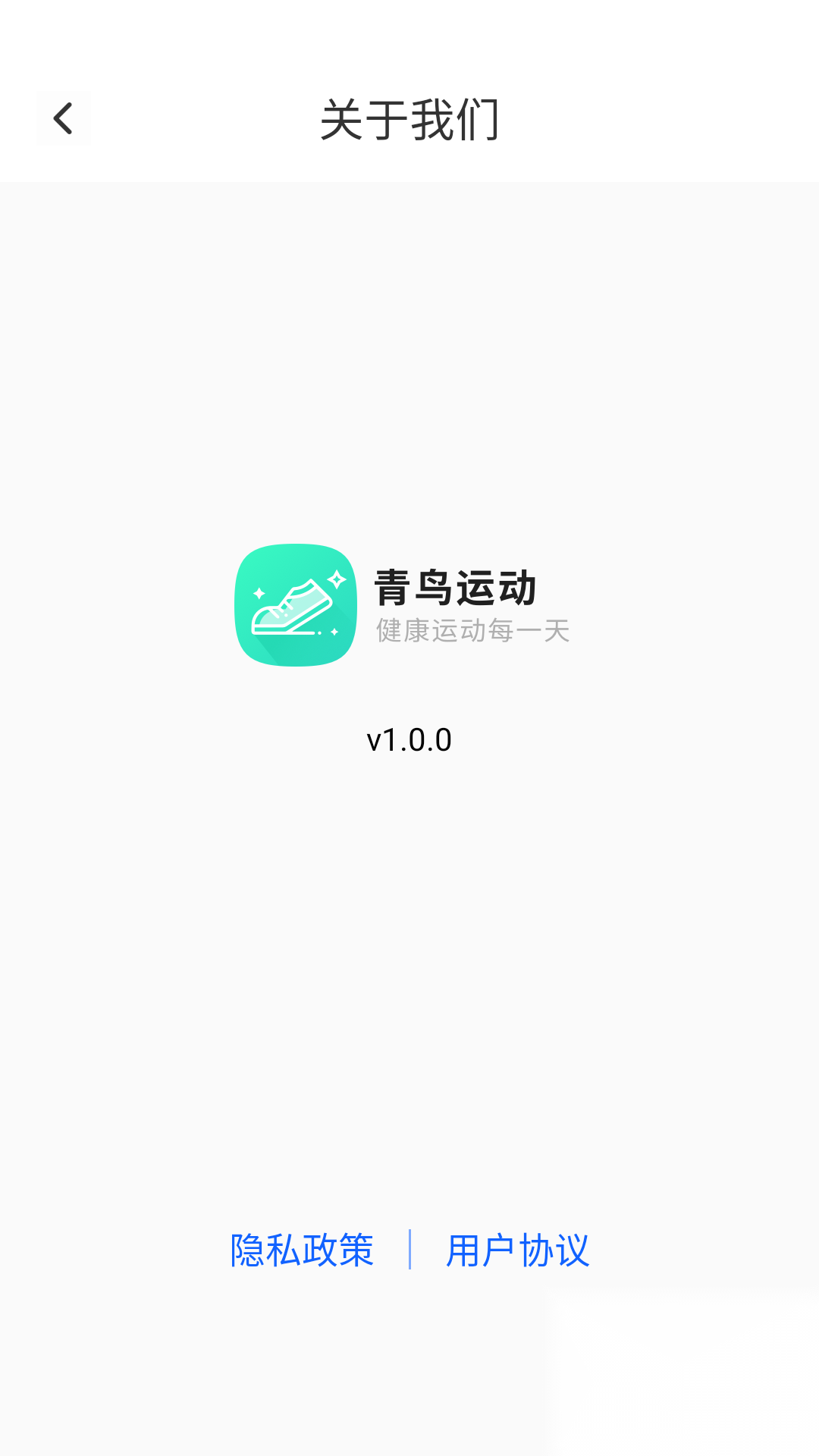
Task: Click the app version label below the logo
Action: pos(409,739)
